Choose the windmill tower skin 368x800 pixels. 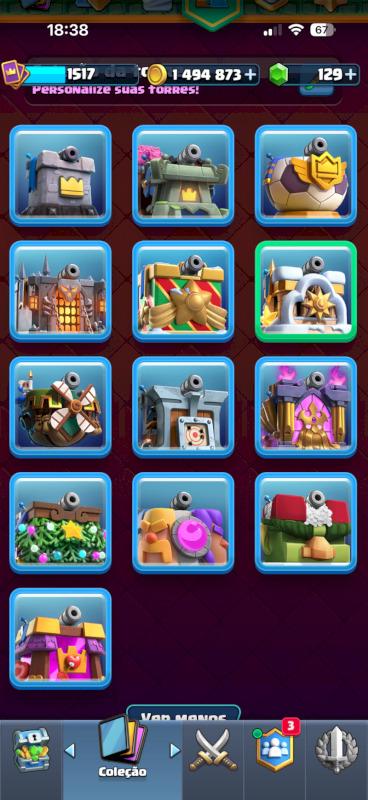click(x=60, y=407)
